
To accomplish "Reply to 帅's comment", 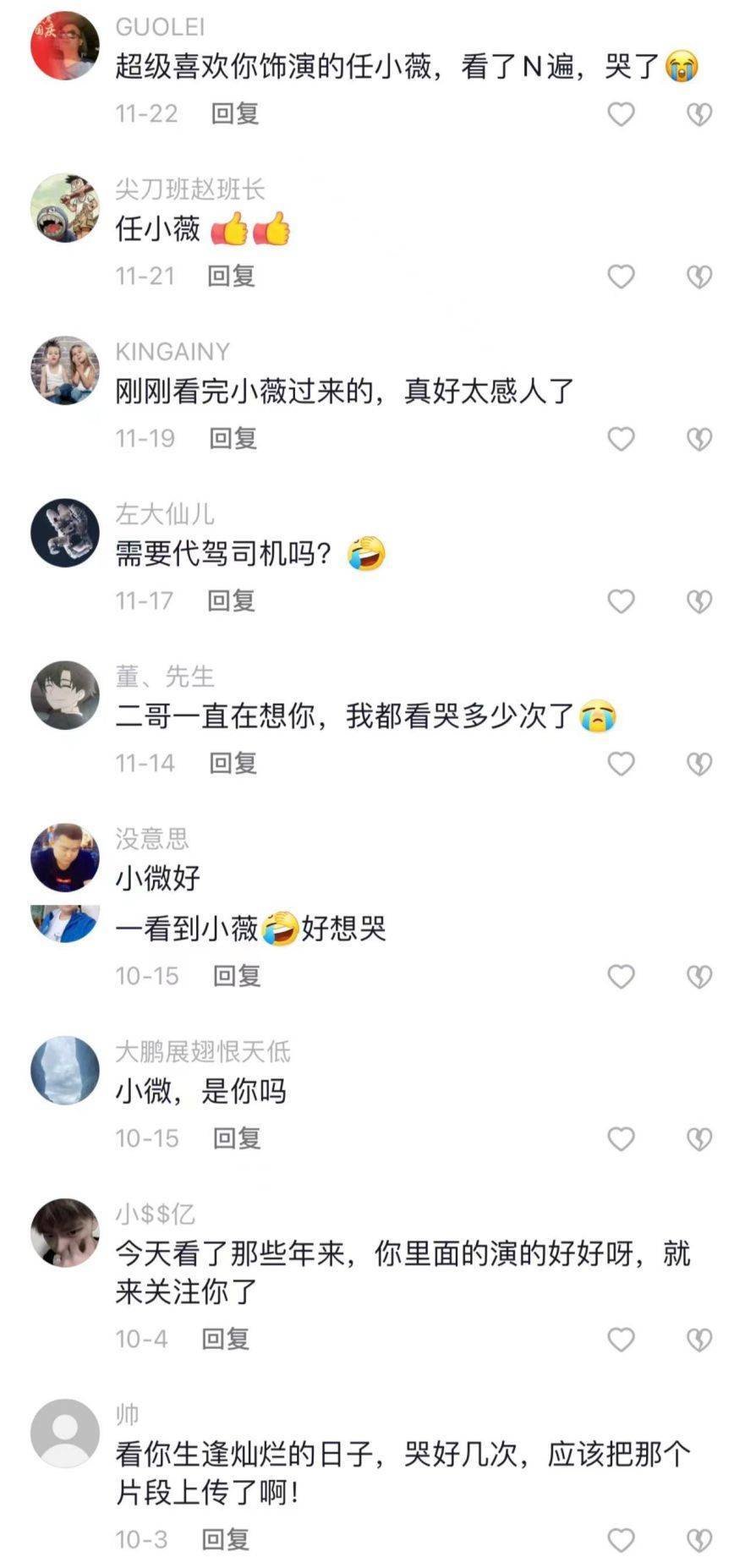I will [x=226, y=1539].
